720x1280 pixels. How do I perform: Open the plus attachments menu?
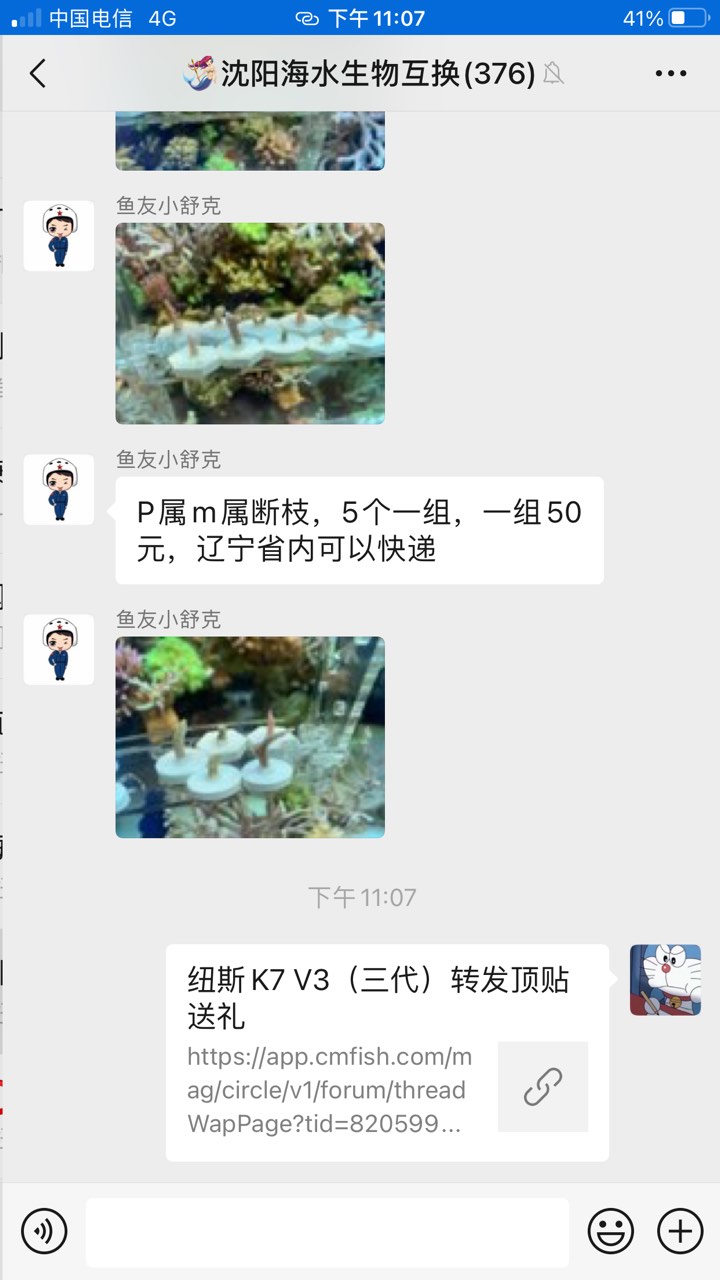click(x=680, y=1231)
